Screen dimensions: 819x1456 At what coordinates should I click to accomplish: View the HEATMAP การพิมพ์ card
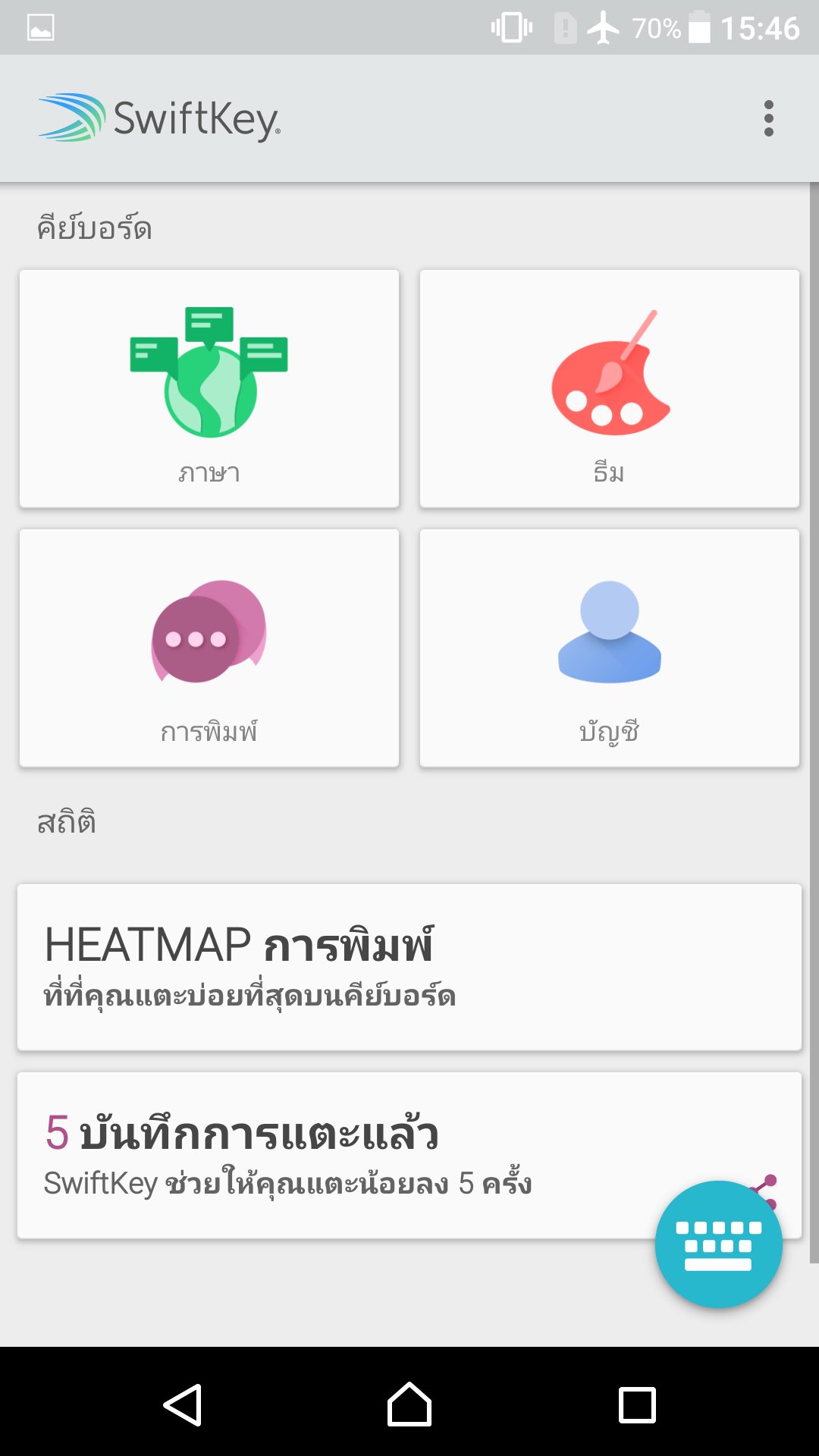pyautogui.click(x=409, y=967)
